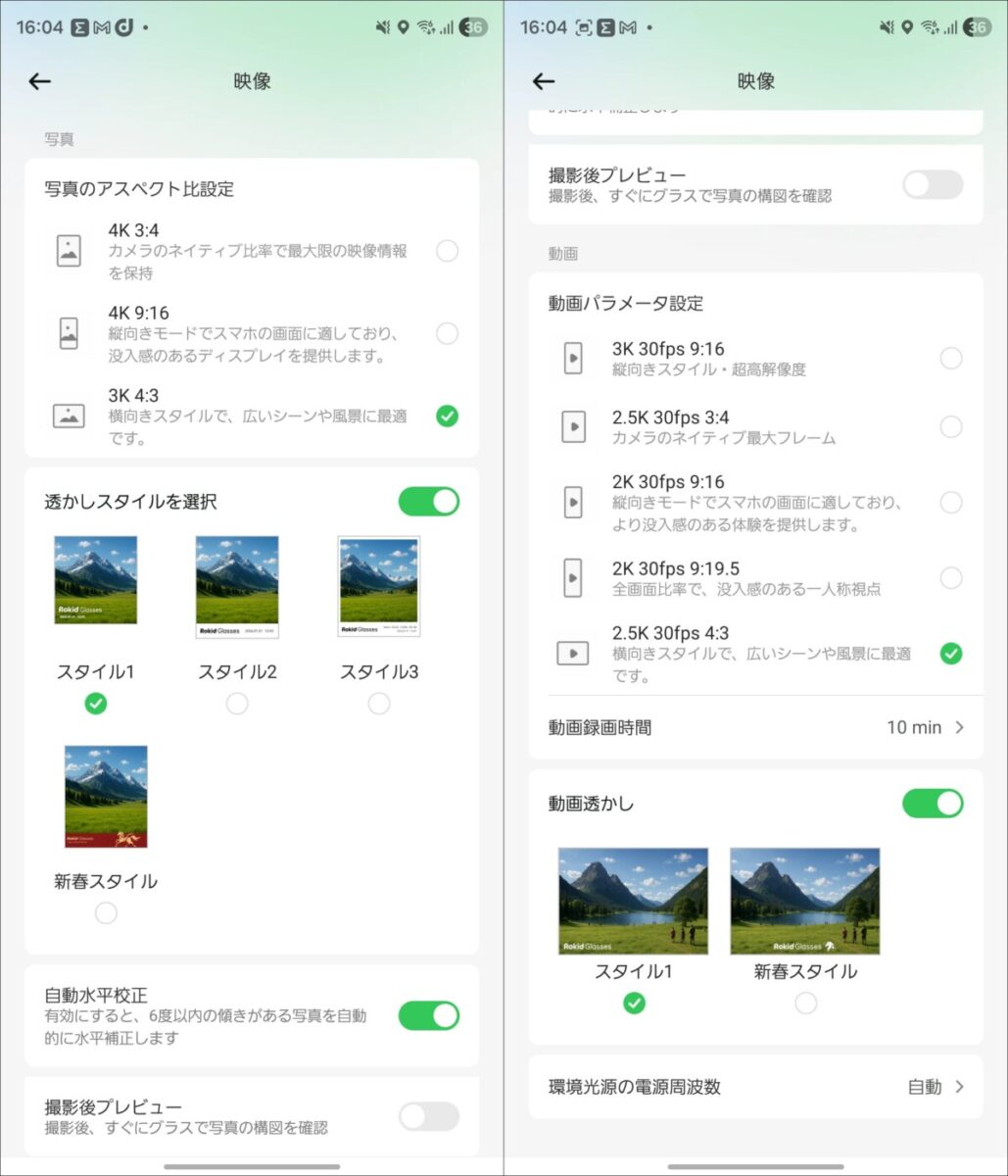Toggle the 透かしスタイルを選択 switch

428,502
